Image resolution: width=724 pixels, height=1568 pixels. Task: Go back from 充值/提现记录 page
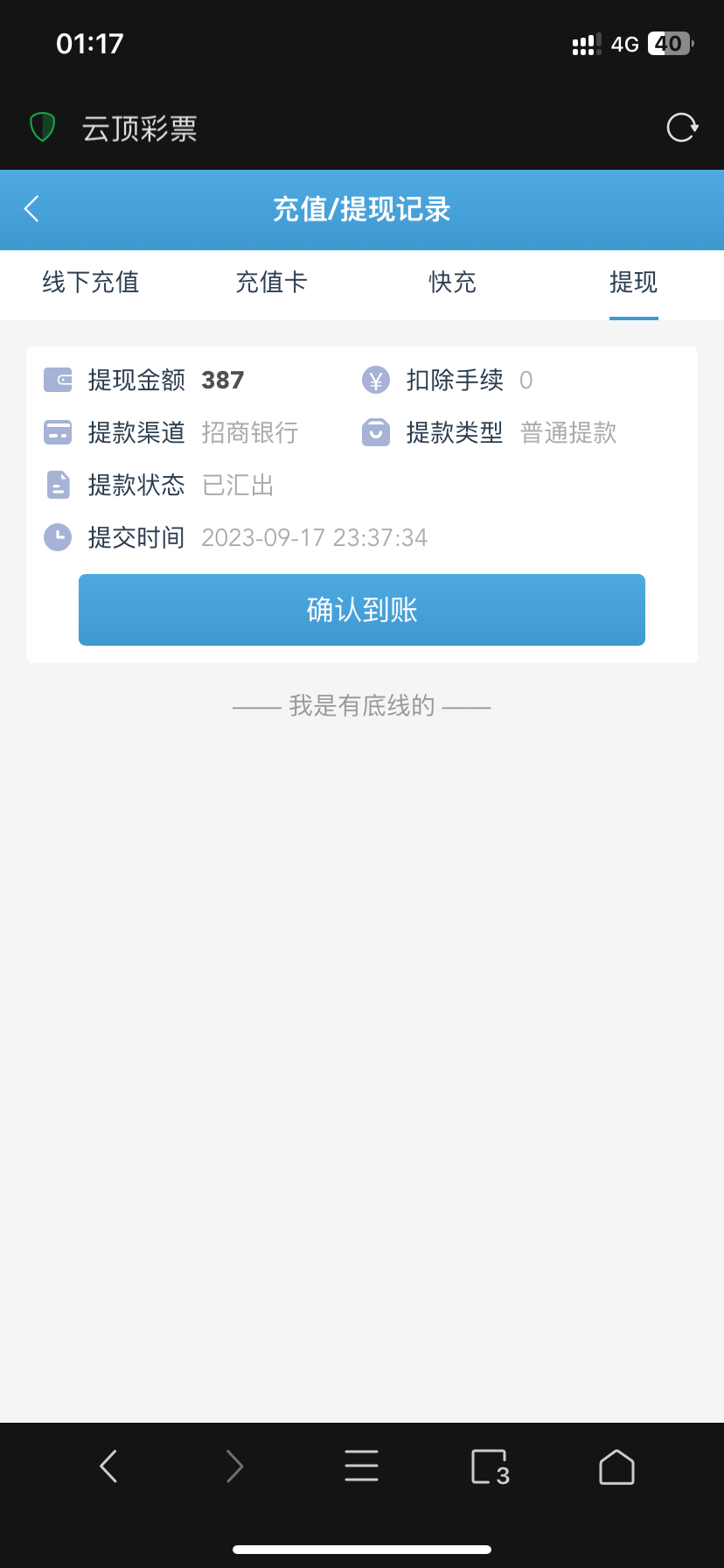tap(32, 209)
